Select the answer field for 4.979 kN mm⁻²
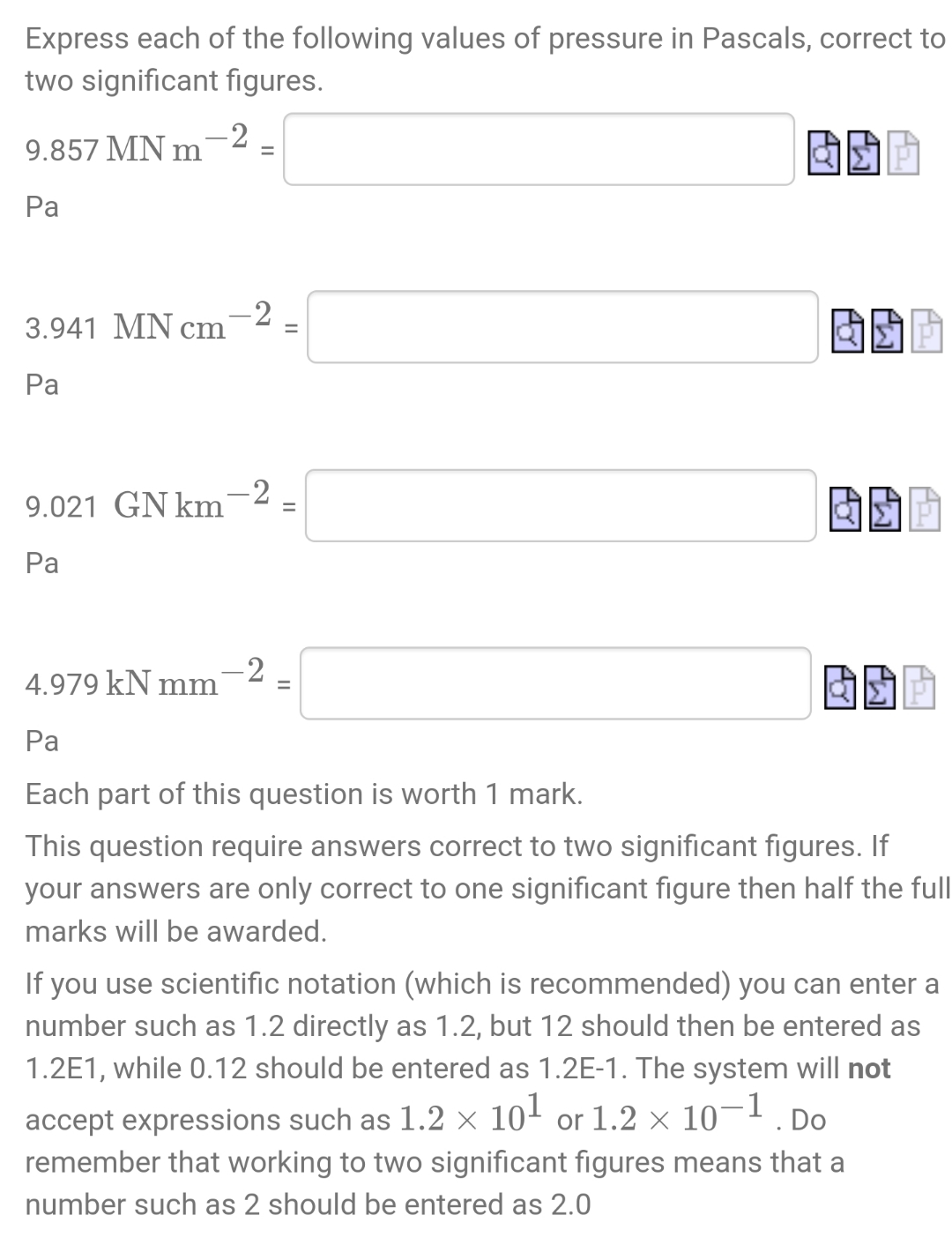Viewport: 952px width, 1245px height. tap(554, 683)
